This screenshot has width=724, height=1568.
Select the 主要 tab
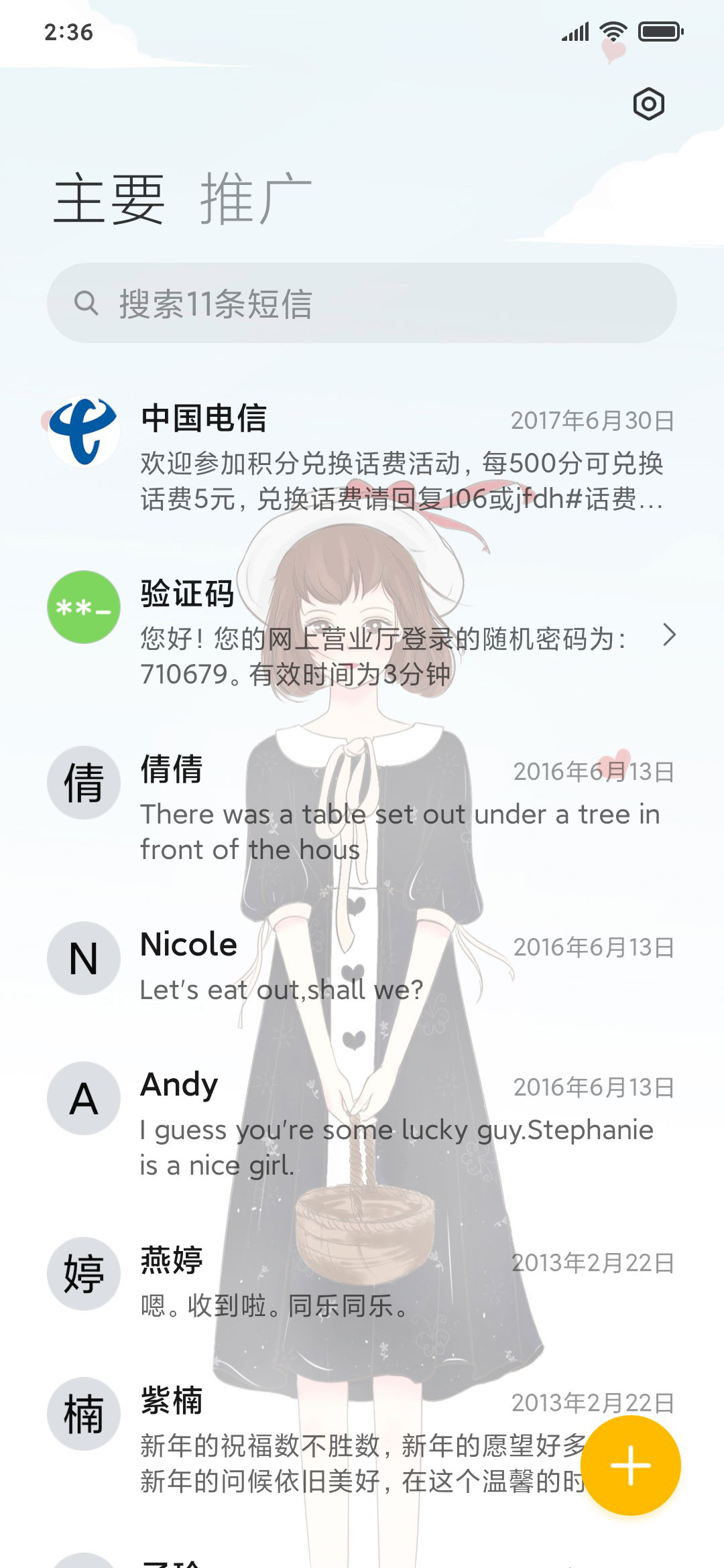click(x=109, y=198)
